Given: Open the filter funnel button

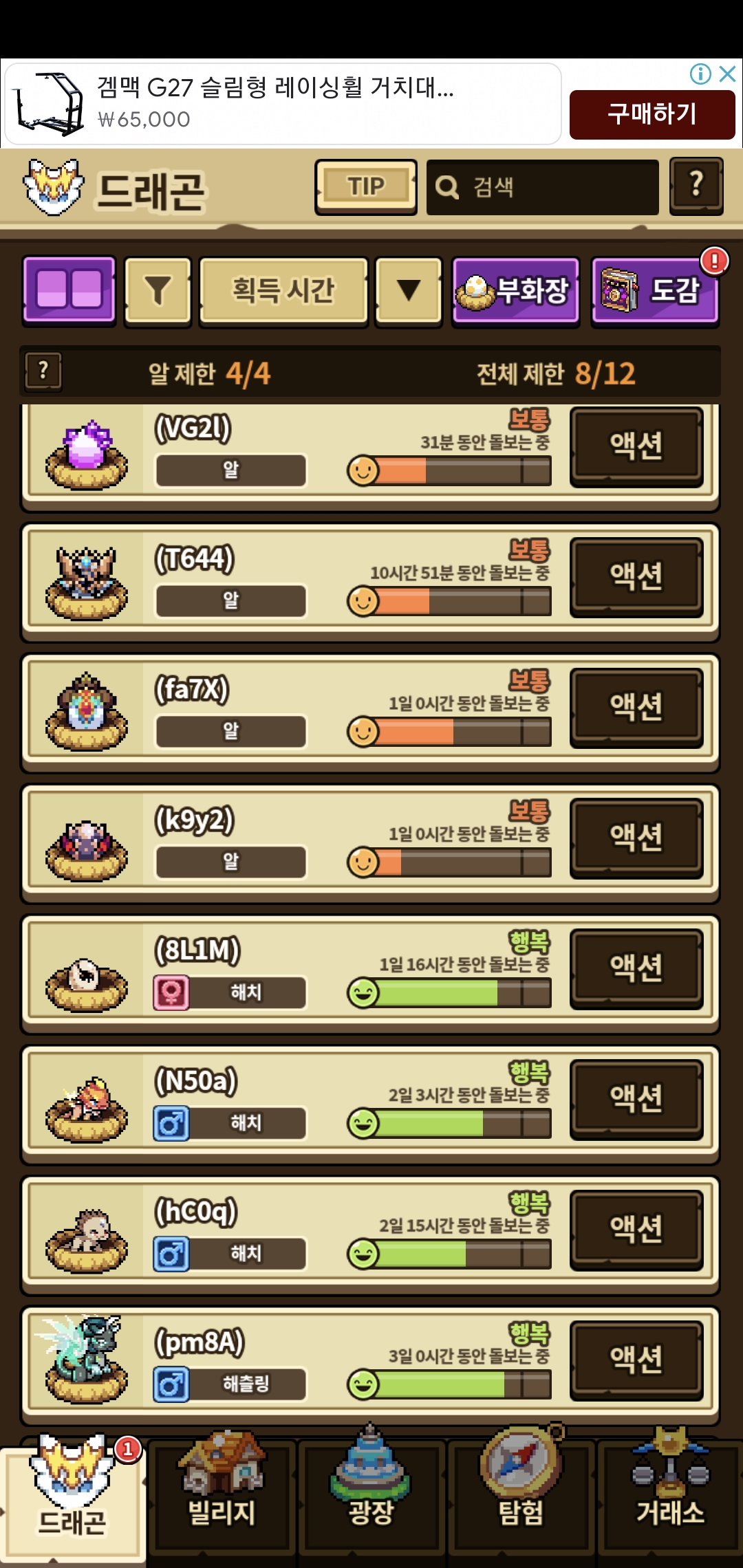Looking at the screenshot, I should click(158, 291).
